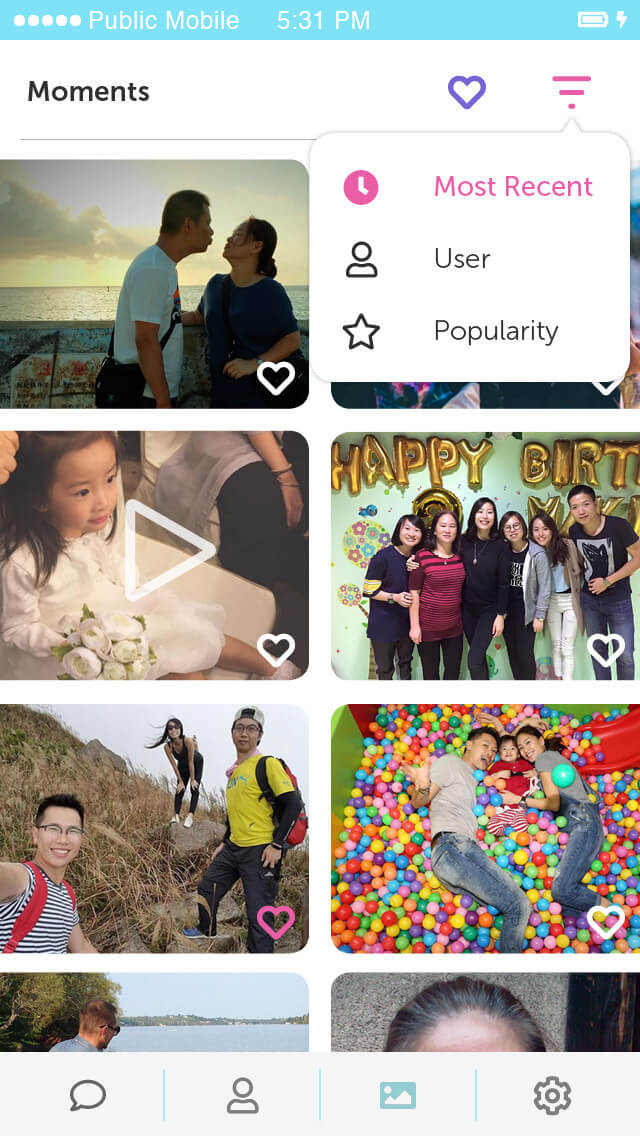640x1136 pixels.
Task: Switch to the profile tab
Action: [242, 1096]
